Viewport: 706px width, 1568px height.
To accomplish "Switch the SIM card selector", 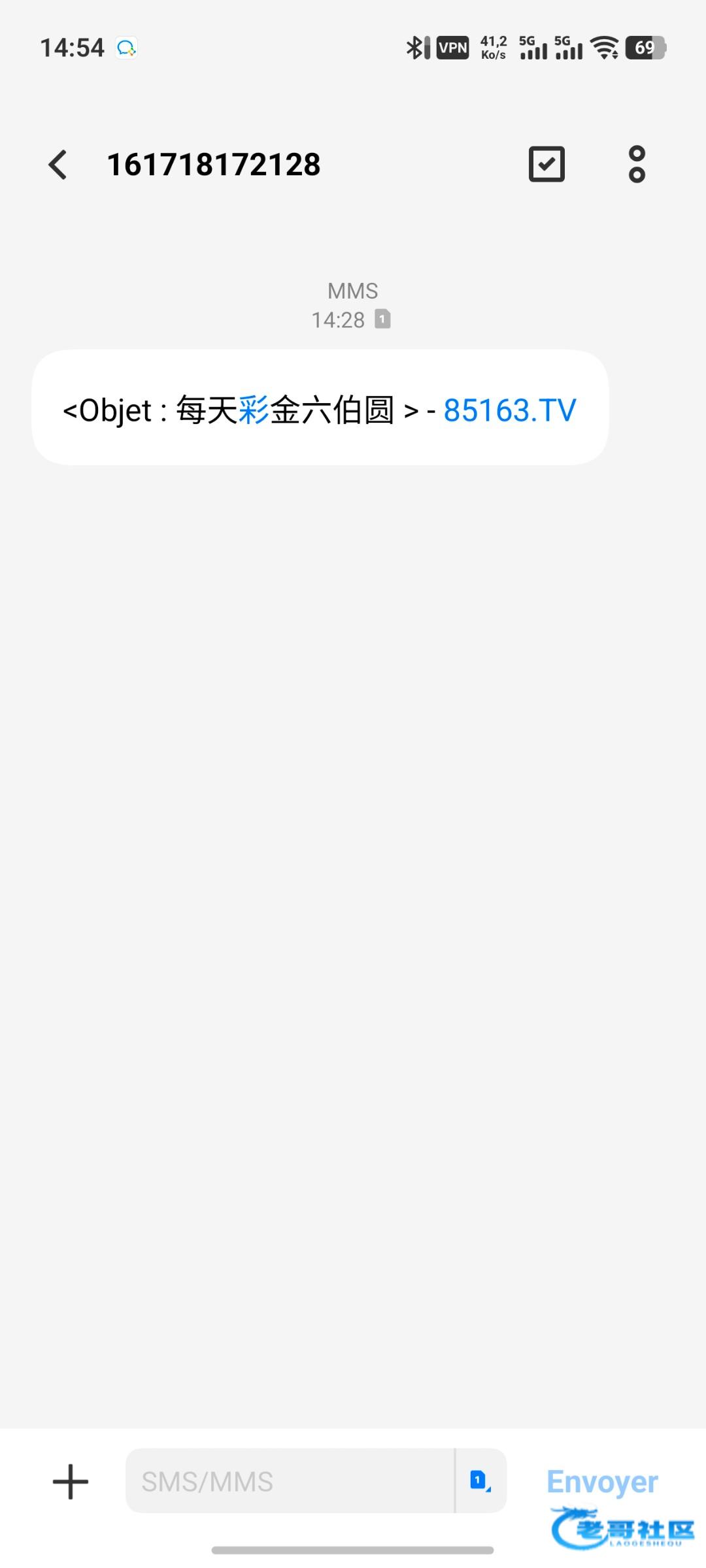I will 480,1481.
